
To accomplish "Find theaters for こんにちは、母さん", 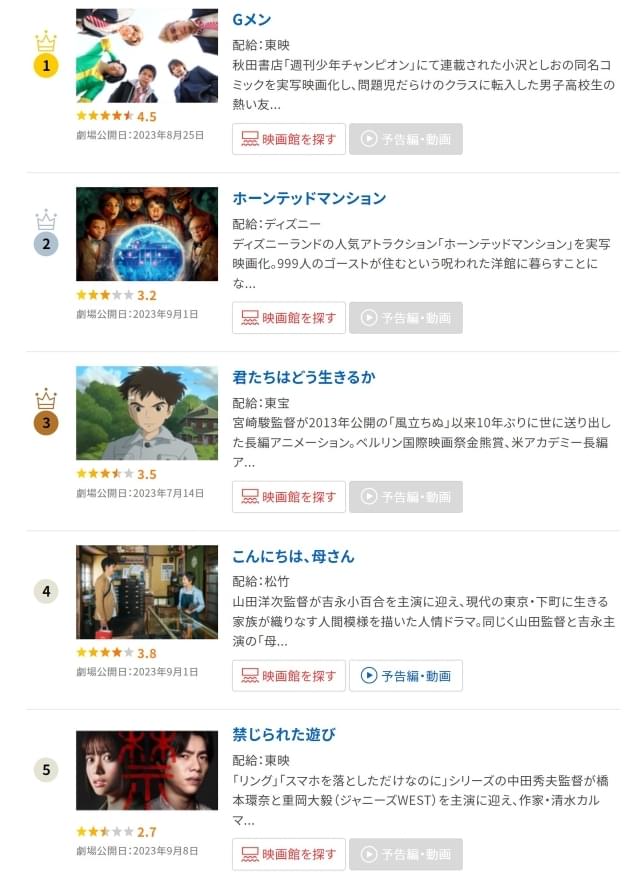I will pos(289,676).
